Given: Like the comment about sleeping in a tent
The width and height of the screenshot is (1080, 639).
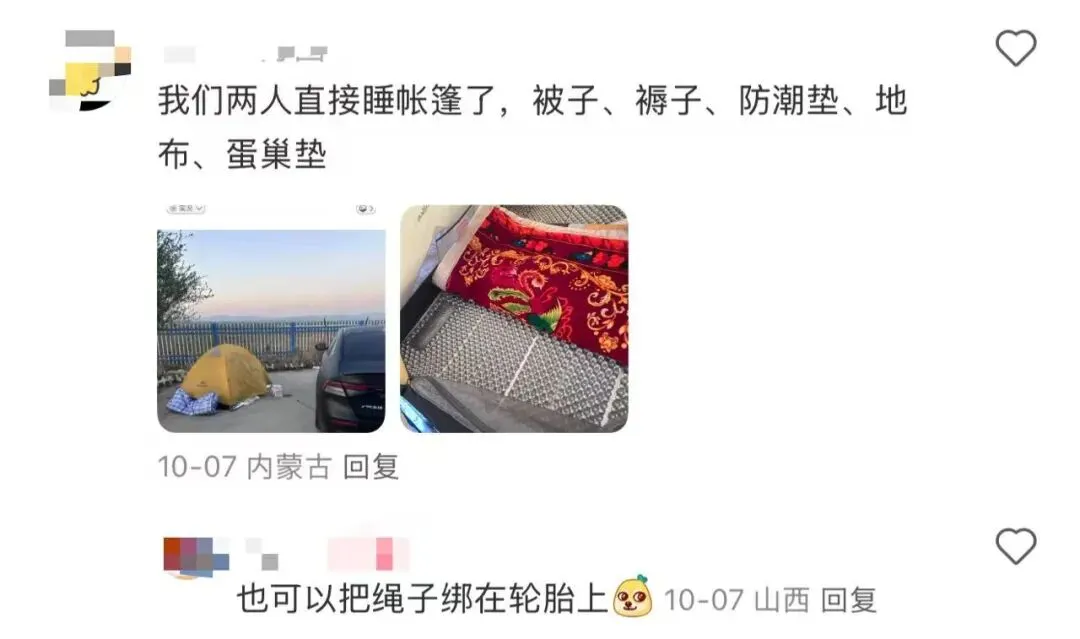Looking at the screenshot, I should tap(1016, 48).
